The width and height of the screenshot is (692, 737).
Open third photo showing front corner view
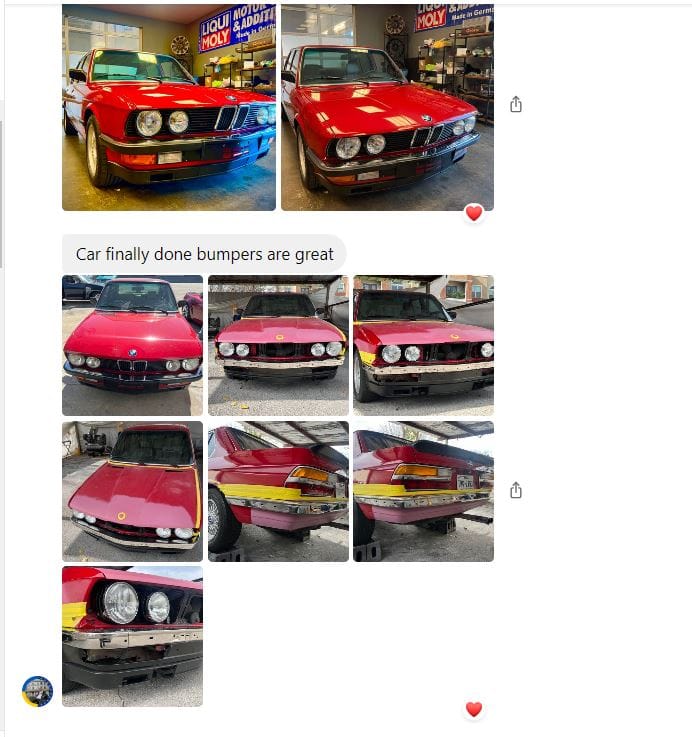click(x=423, y=345)
